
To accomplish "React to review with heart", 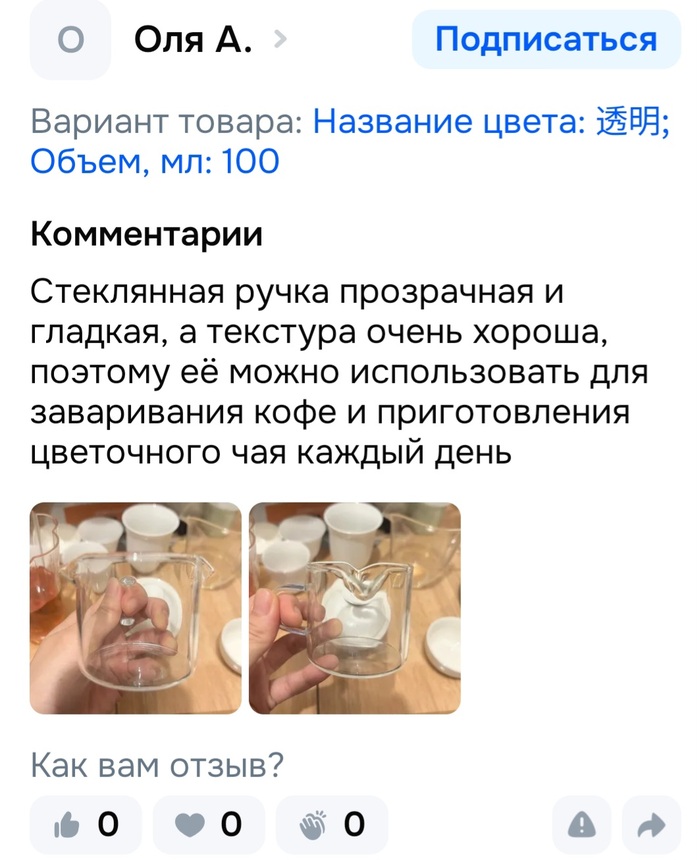I will [x=208, y=824].
